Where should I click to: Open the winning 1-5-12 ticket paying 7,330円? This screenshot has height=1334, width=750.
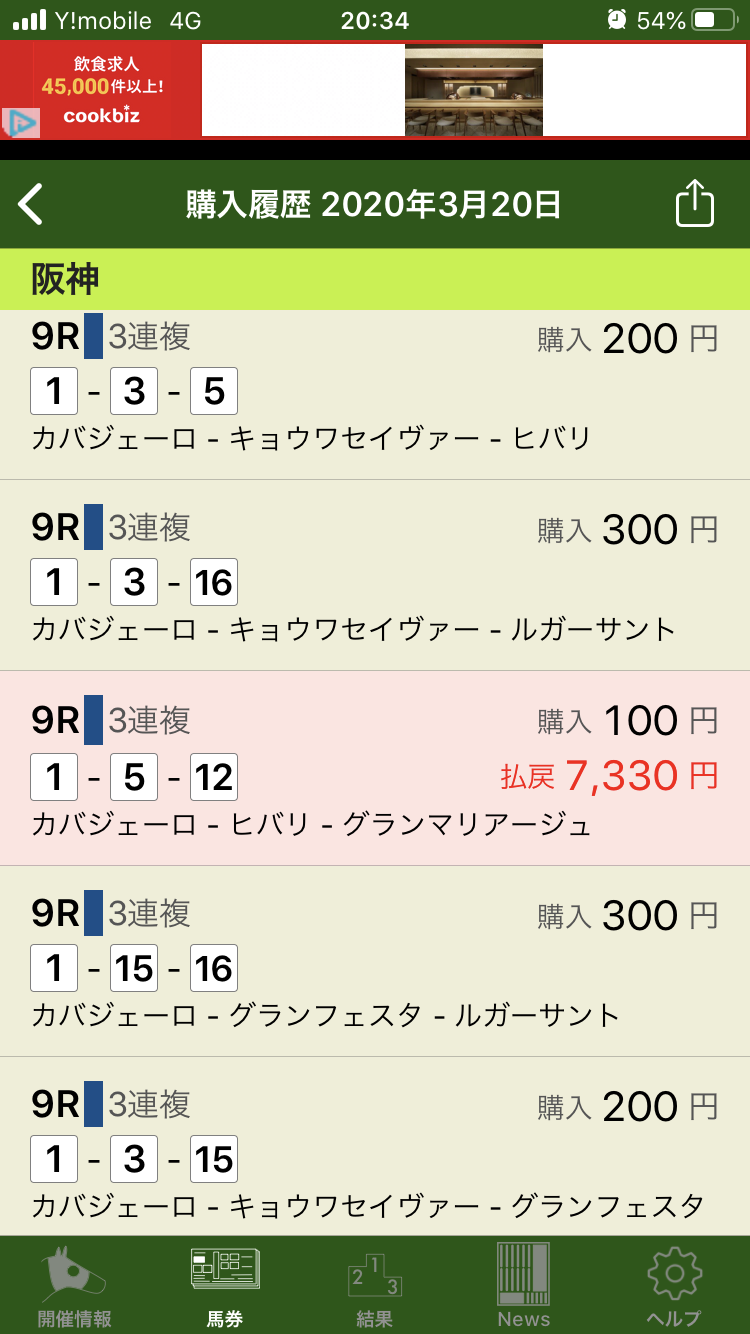375,768
